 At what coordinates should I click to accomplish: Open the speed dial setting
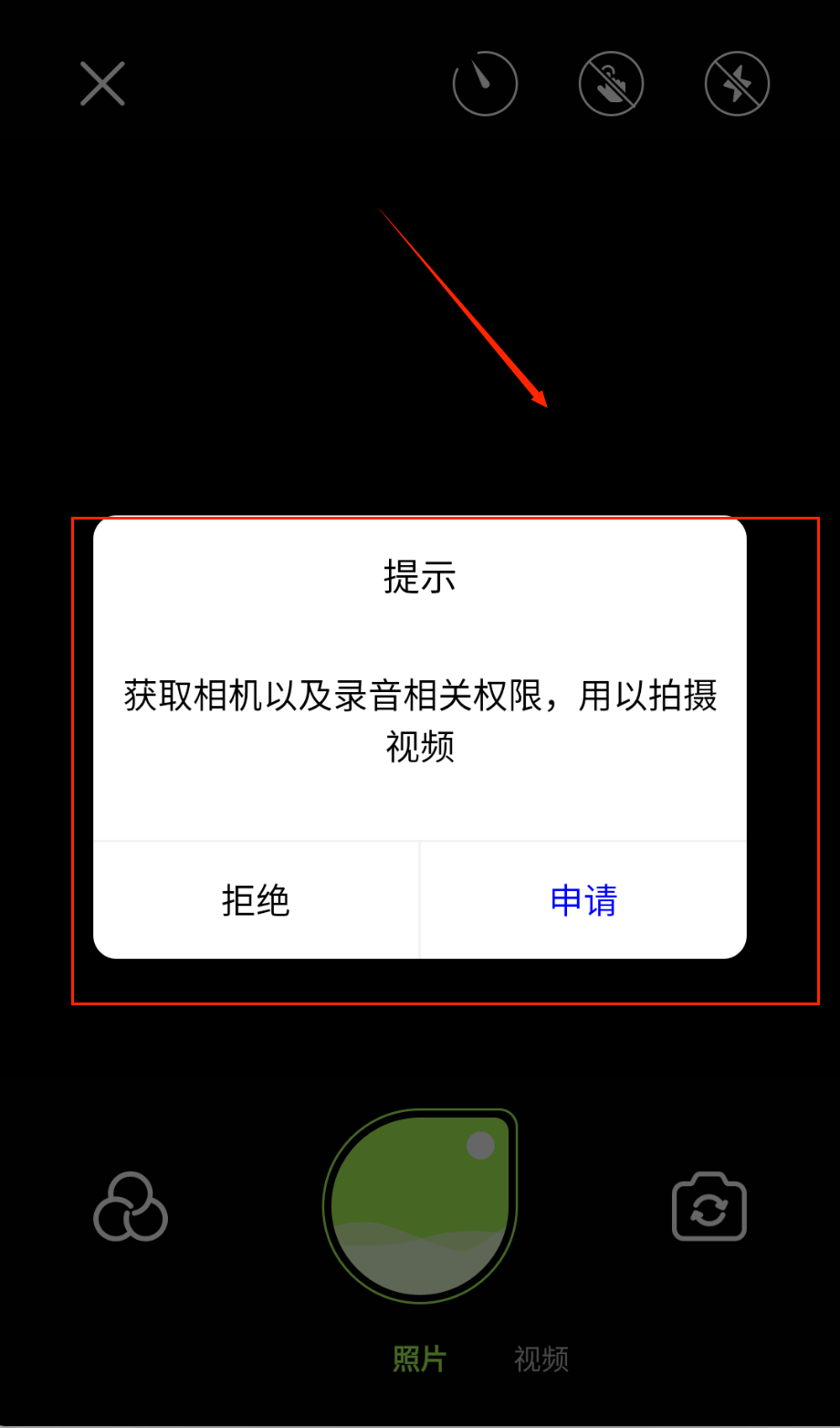pyautogui.click(x=485, y=84)
